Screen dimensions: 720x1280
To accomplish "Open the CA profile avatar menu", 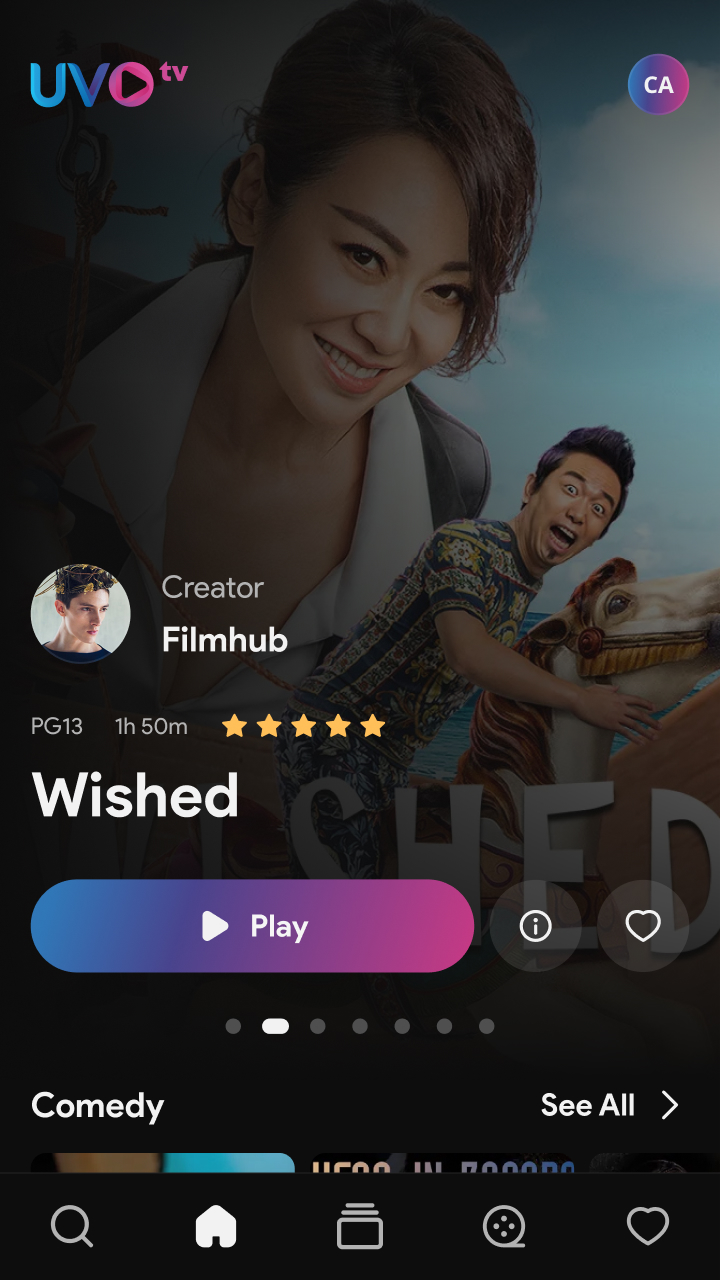I will tap(657, 84).
